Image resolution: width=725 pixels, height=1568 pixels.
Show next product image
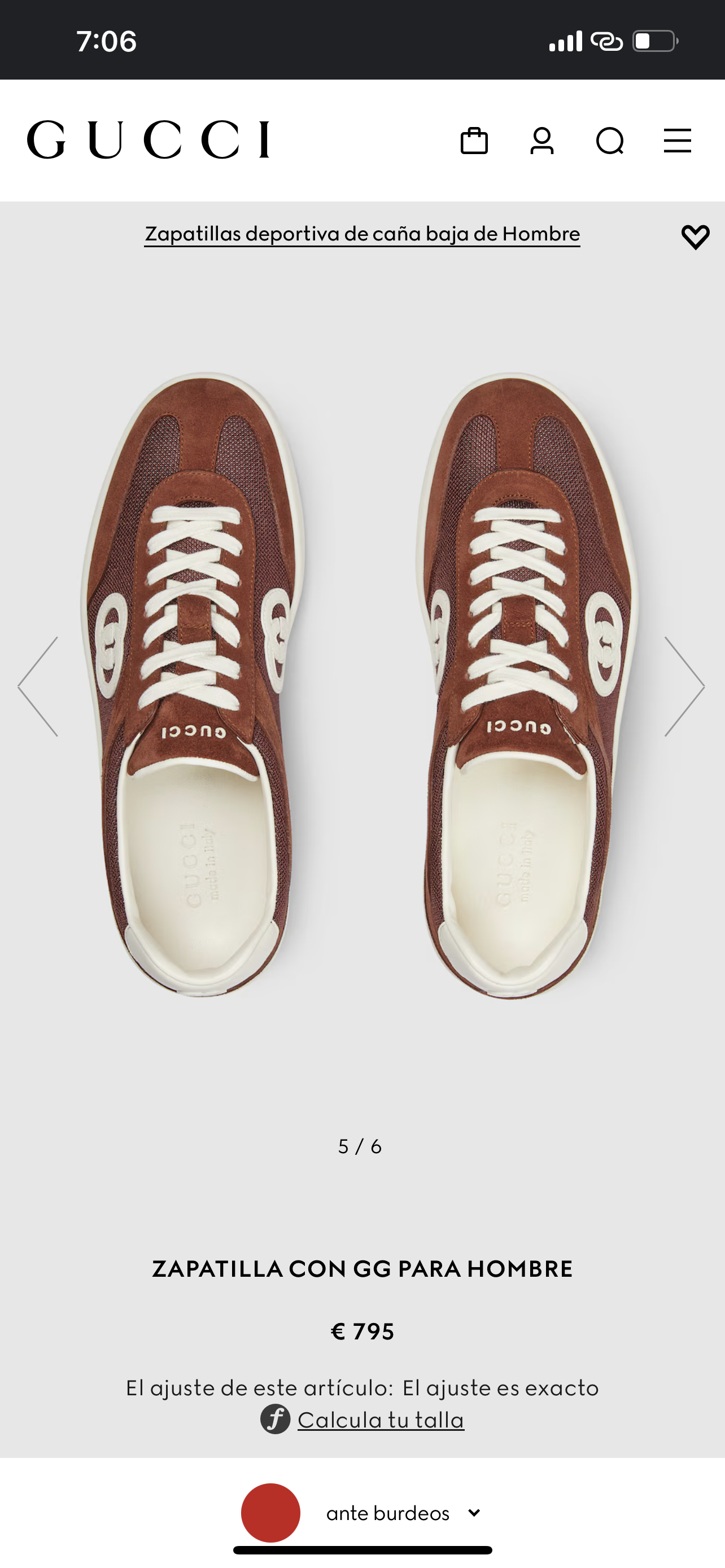[685, 686]
